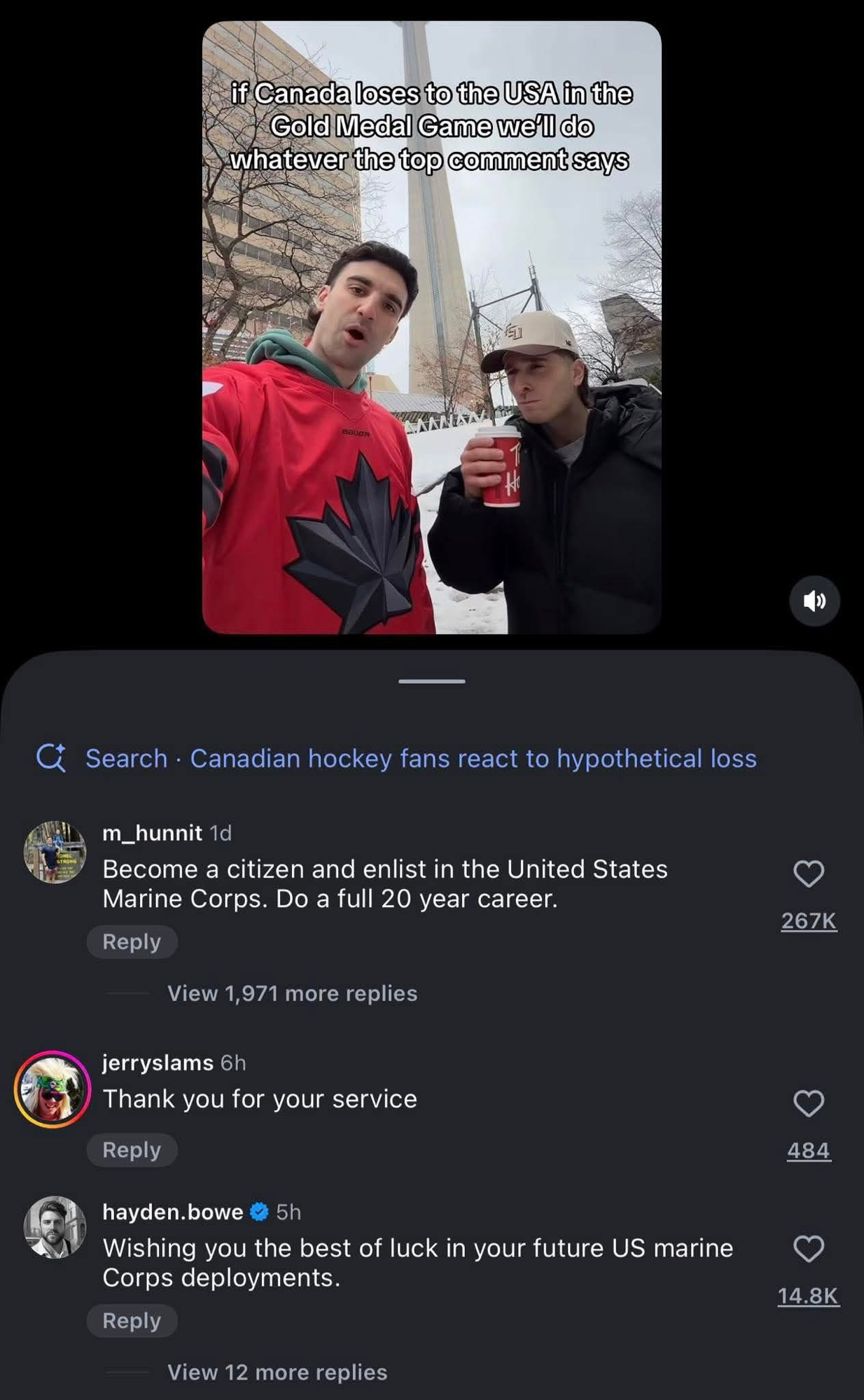Viewport: 864px width, 1400px height.
Task: See likes count 267K on m_hunnit's comment
Action: (x=809, y=920)
